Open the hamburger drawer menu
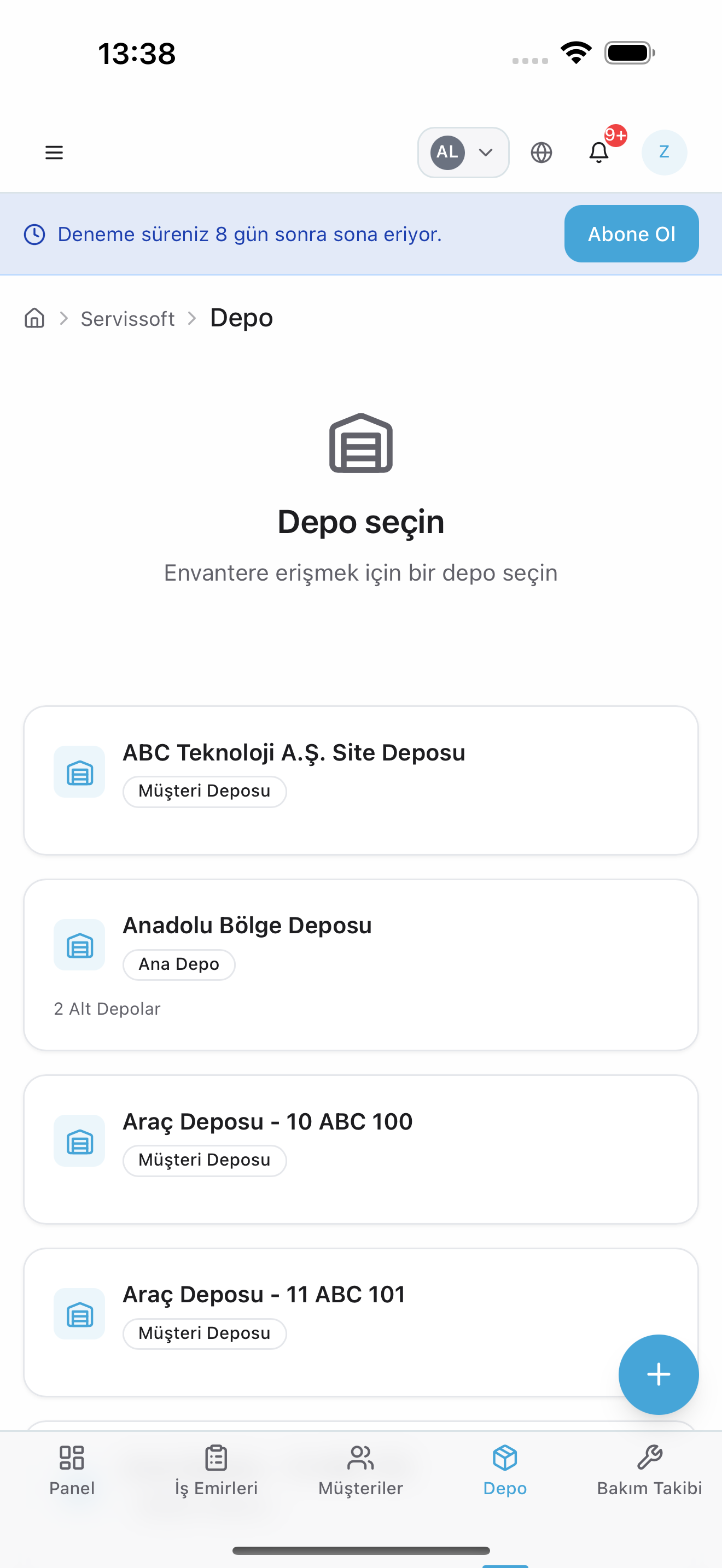Image resolution: width=722 pixels, height=1568 pixels. point(54,152)
